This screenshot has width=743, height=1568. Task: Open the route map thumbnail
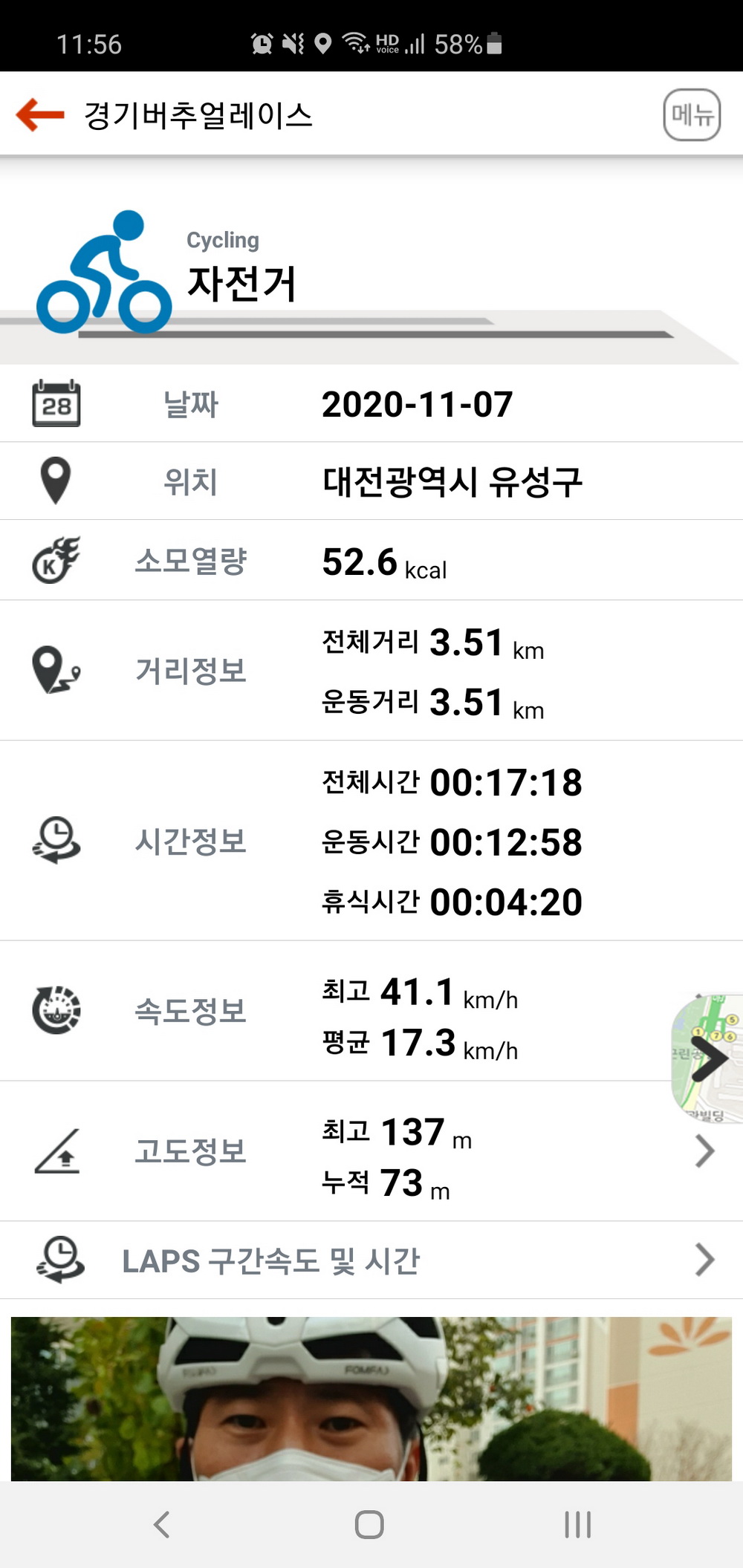pyautogui.click(x=707, y=1057)
